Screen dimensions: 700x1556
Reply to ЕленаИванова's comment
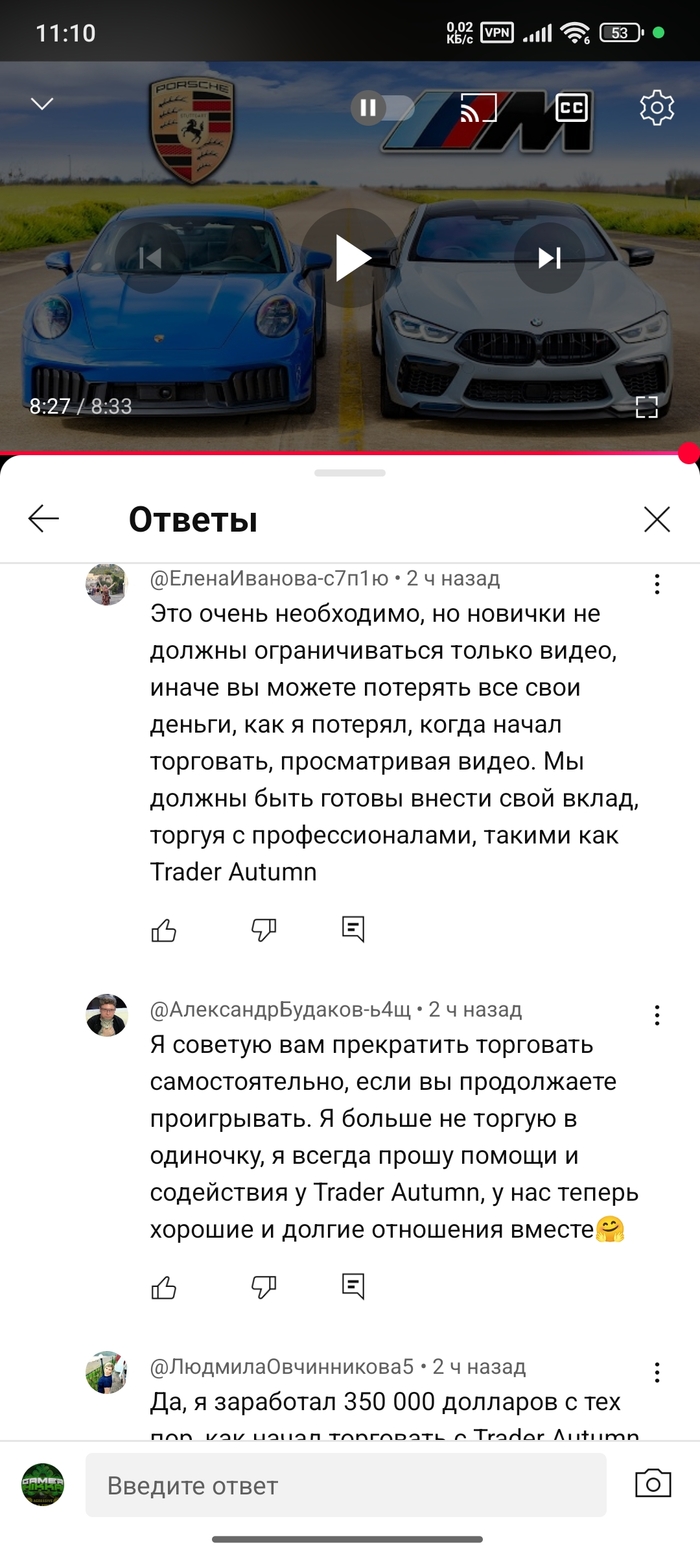pos(353,929)
